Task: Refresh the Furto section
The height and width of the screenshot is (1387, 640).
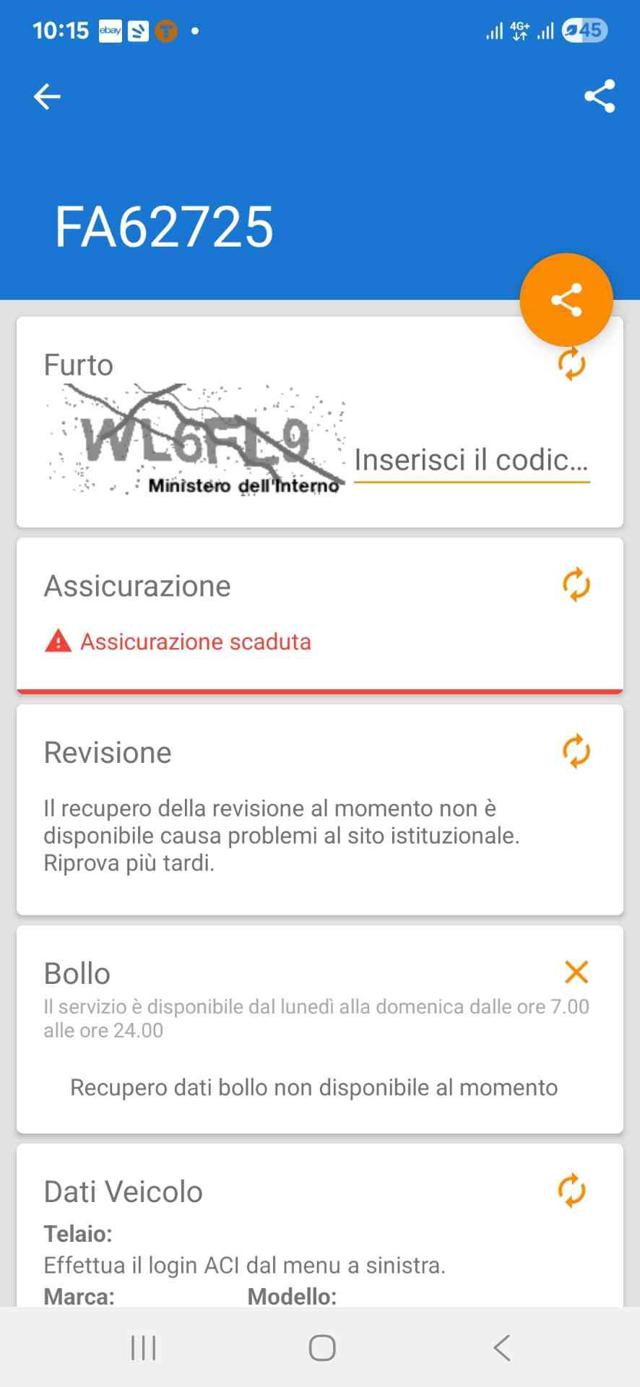Action: [x=571, y=364]
